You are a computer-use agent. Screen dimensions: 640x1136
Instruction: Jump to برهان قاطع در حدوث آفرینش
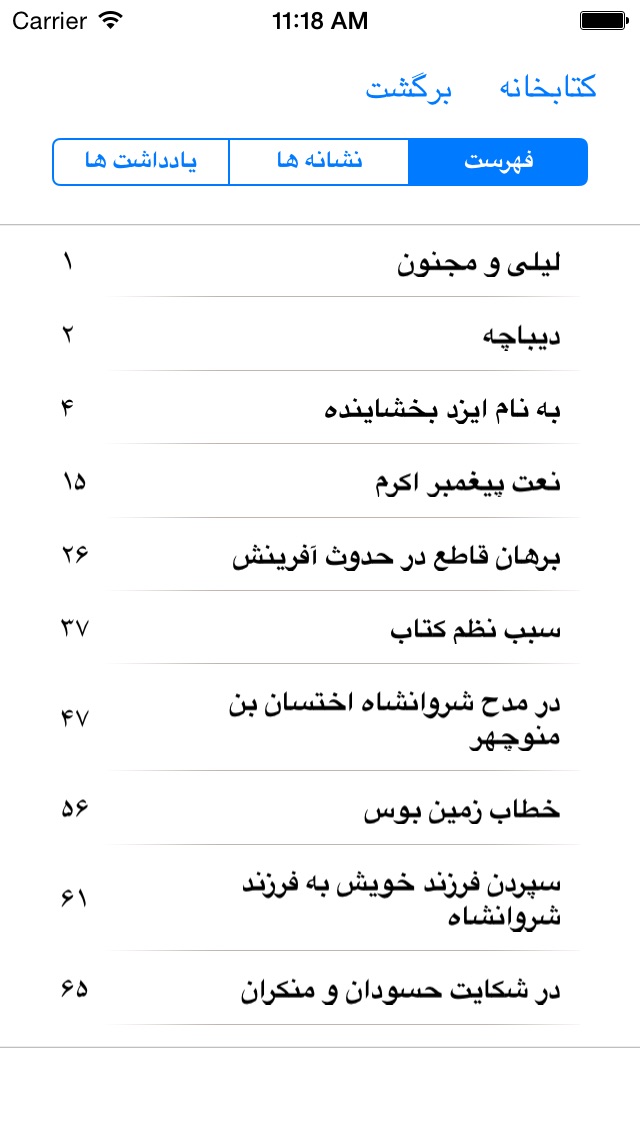tap(320, 555)
